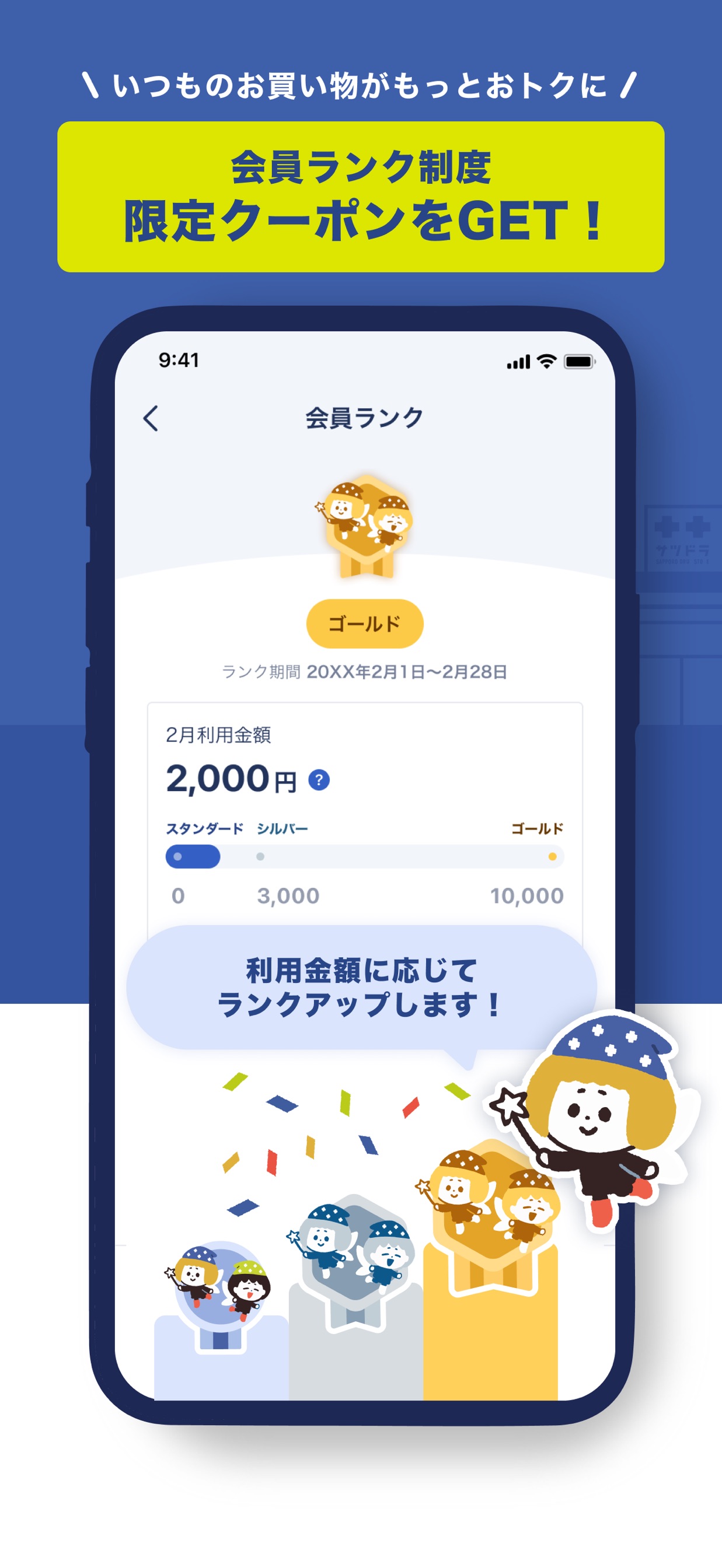Tap the rank progress bar track
Viewport: 722px width, 1568px height.
[365, 856]
